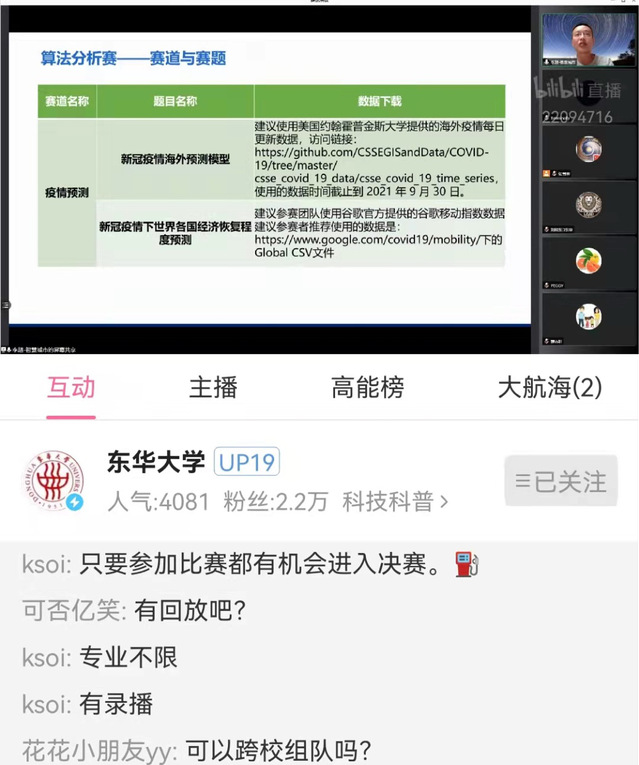639x765 pixels.
Task: Tap the 已关注 follow button
Action: point(561,482)
